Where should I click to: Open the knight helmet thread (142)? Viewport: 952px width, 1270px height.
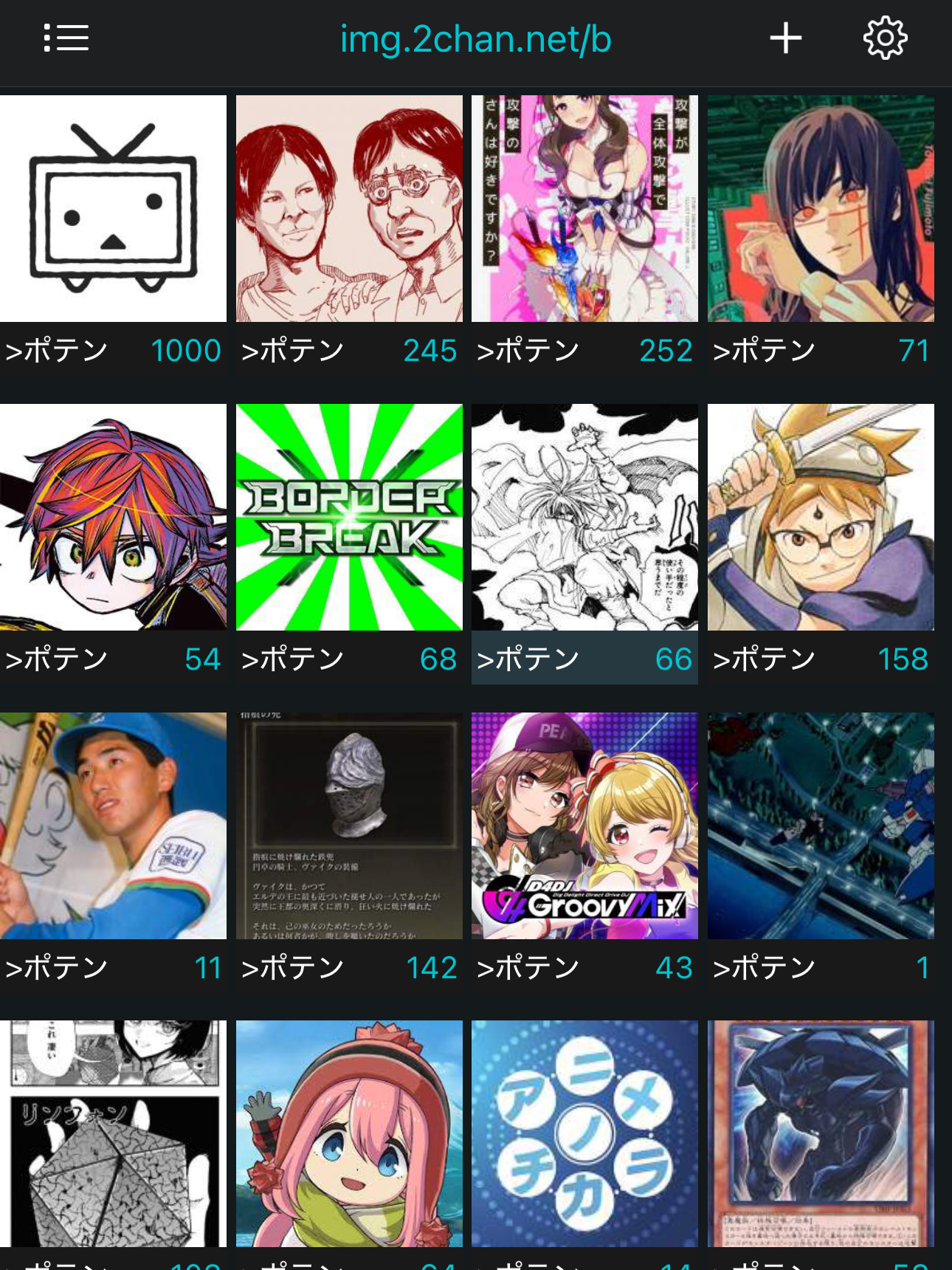click(349, 825)
